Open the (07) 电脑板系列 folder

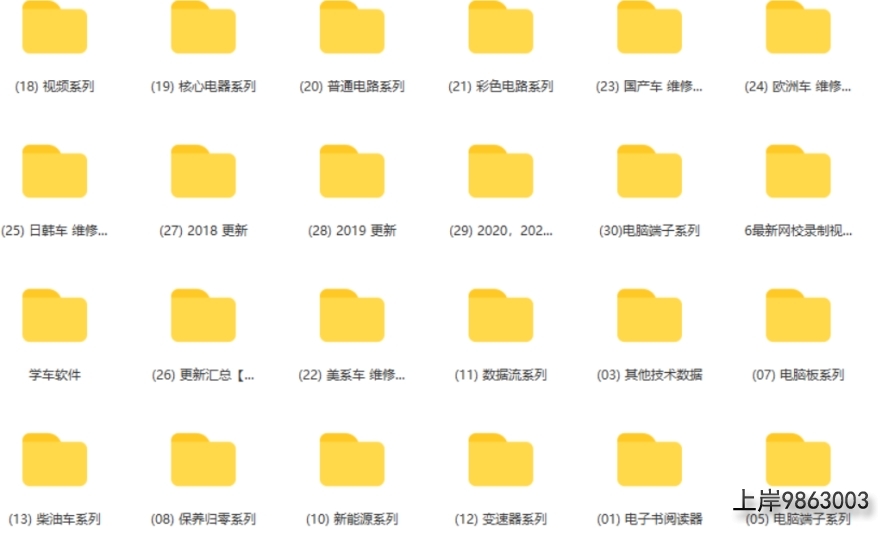click(798, 316)
